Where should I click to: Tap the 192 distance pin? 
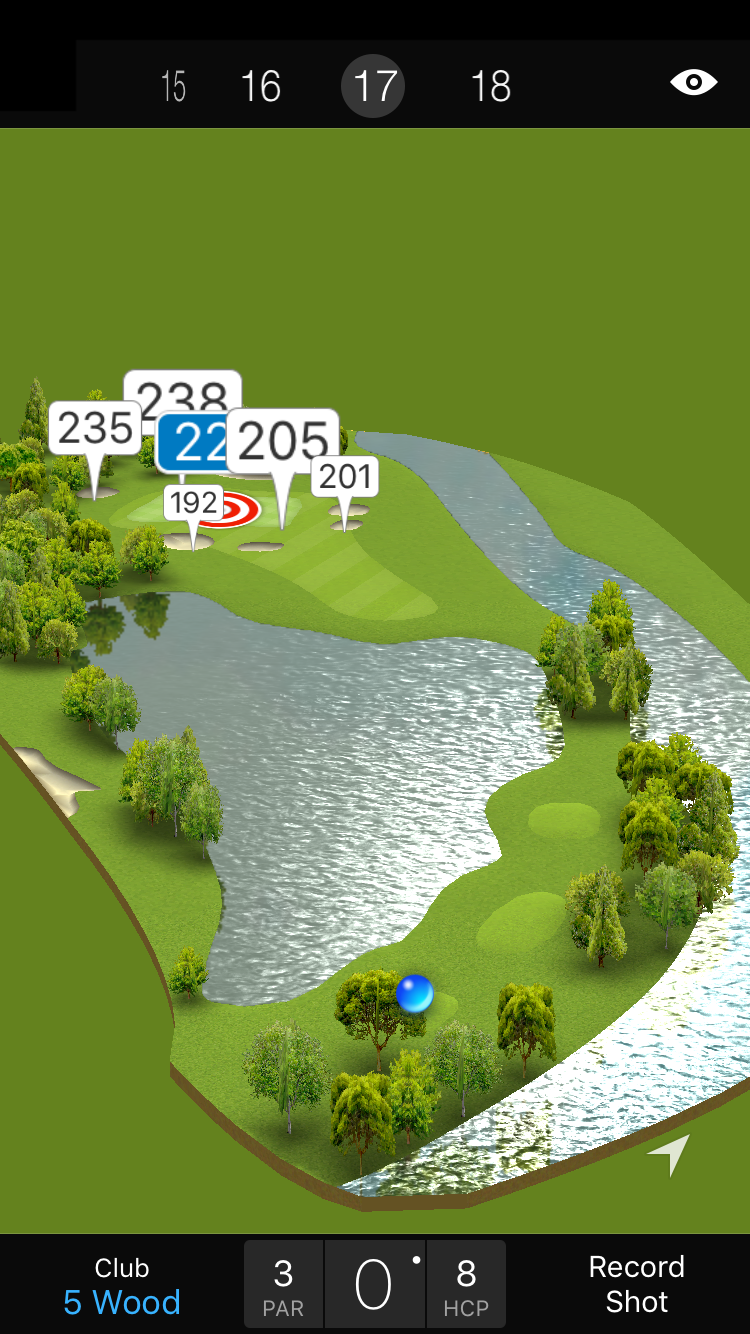(192, 503)
